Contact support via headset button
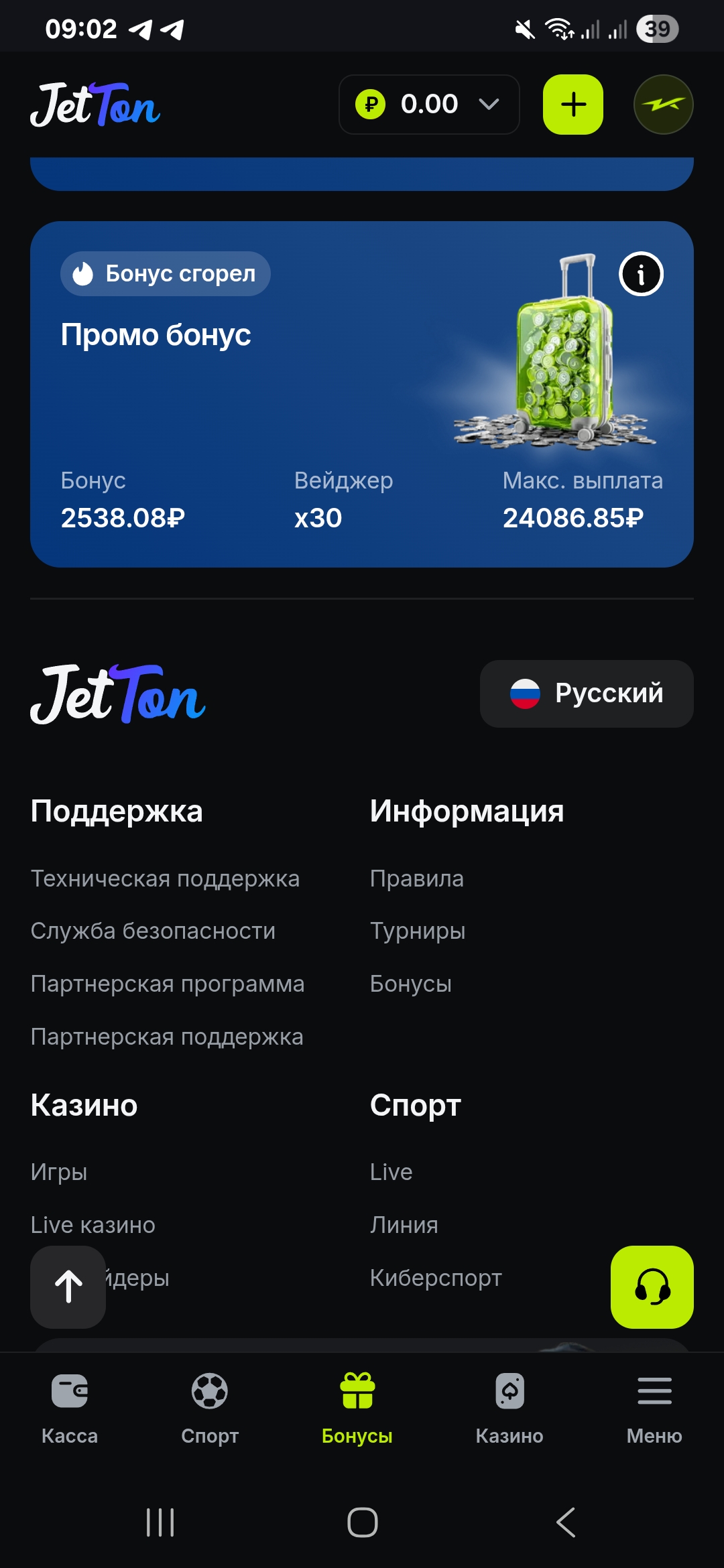This screenshot has width=724, height=1568. pyautogui.click(x=652, y=1287)
